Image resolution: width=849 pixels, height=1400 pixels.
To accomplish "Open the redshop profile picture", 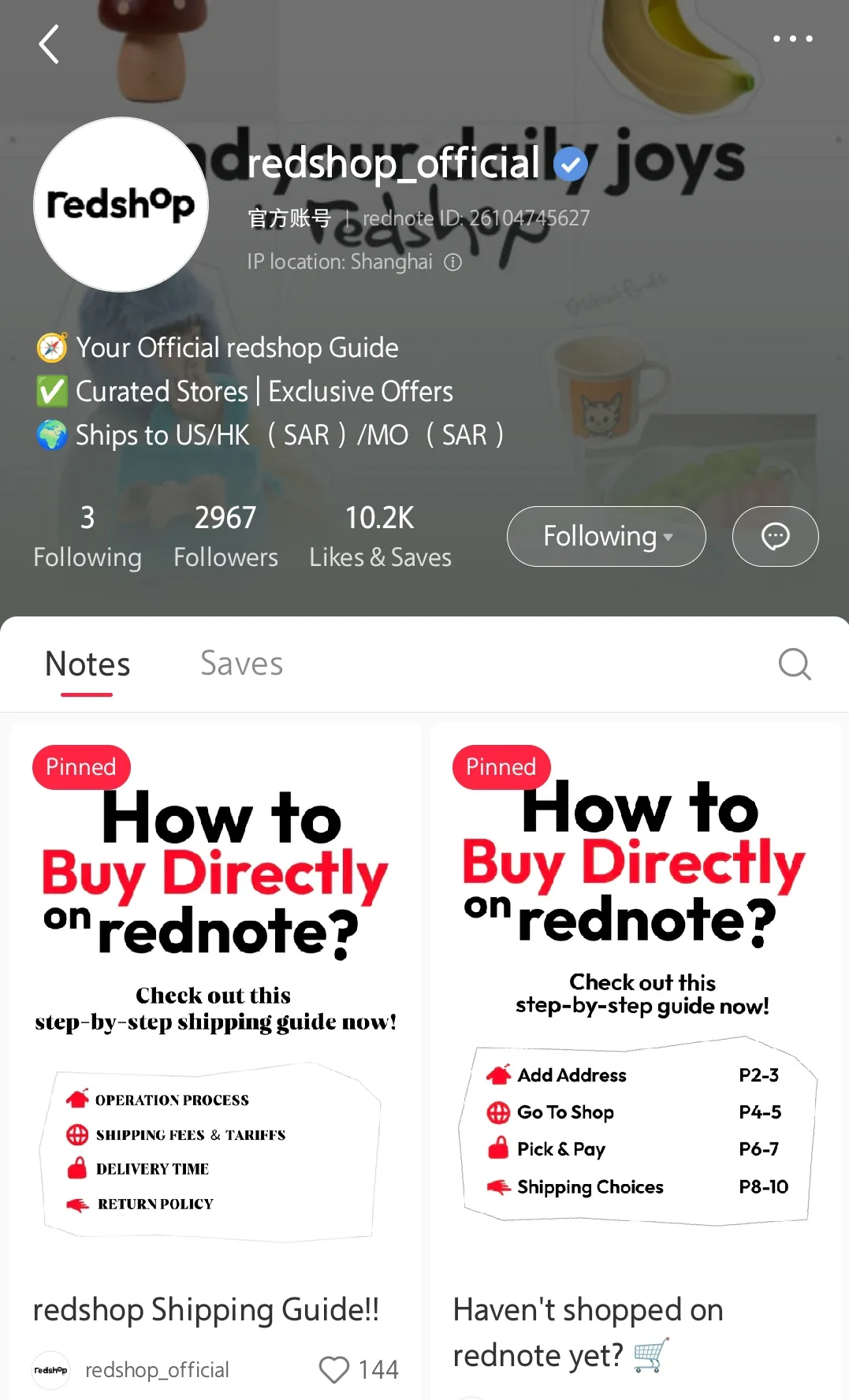I will tap(121, 205).
